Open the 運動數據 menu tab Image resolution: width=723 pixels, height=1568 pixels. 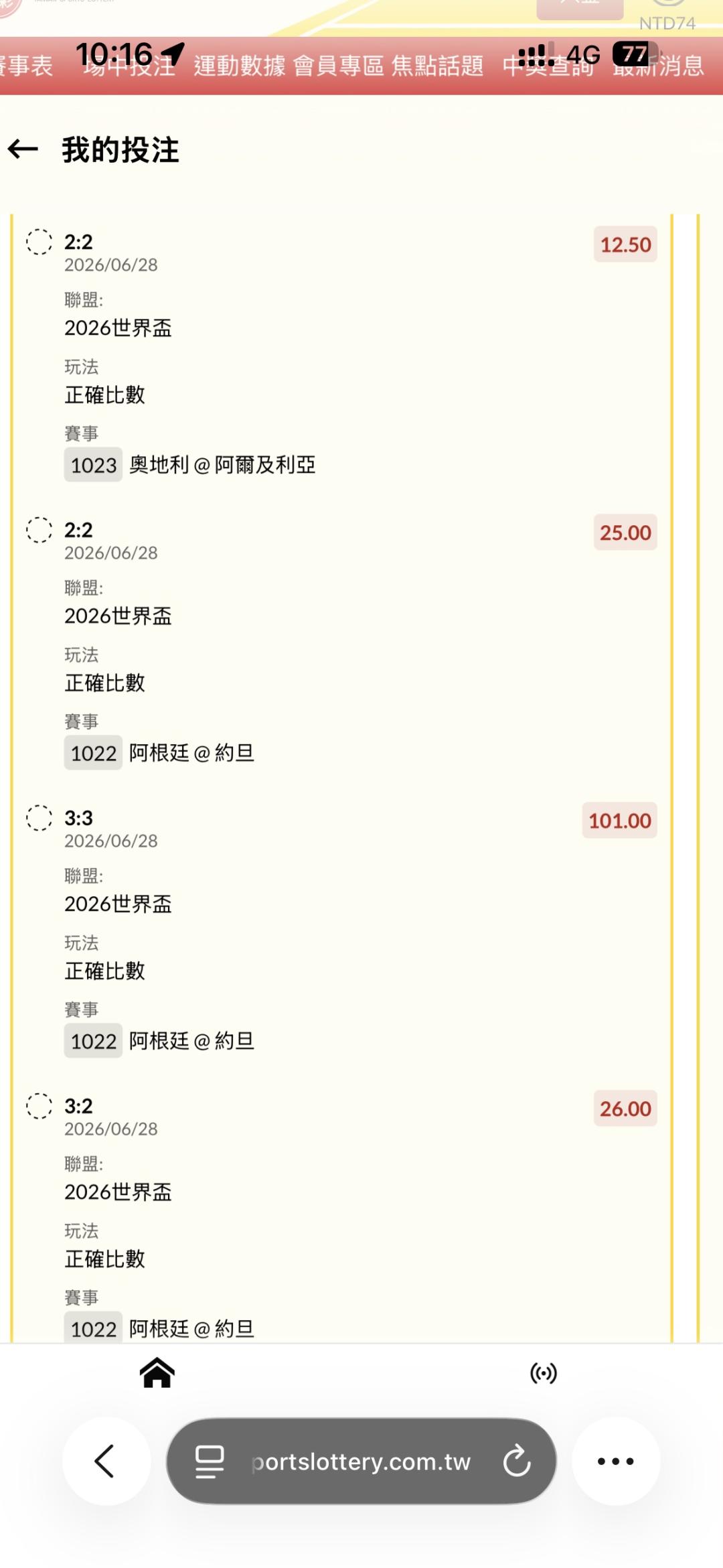pos(240,66)
